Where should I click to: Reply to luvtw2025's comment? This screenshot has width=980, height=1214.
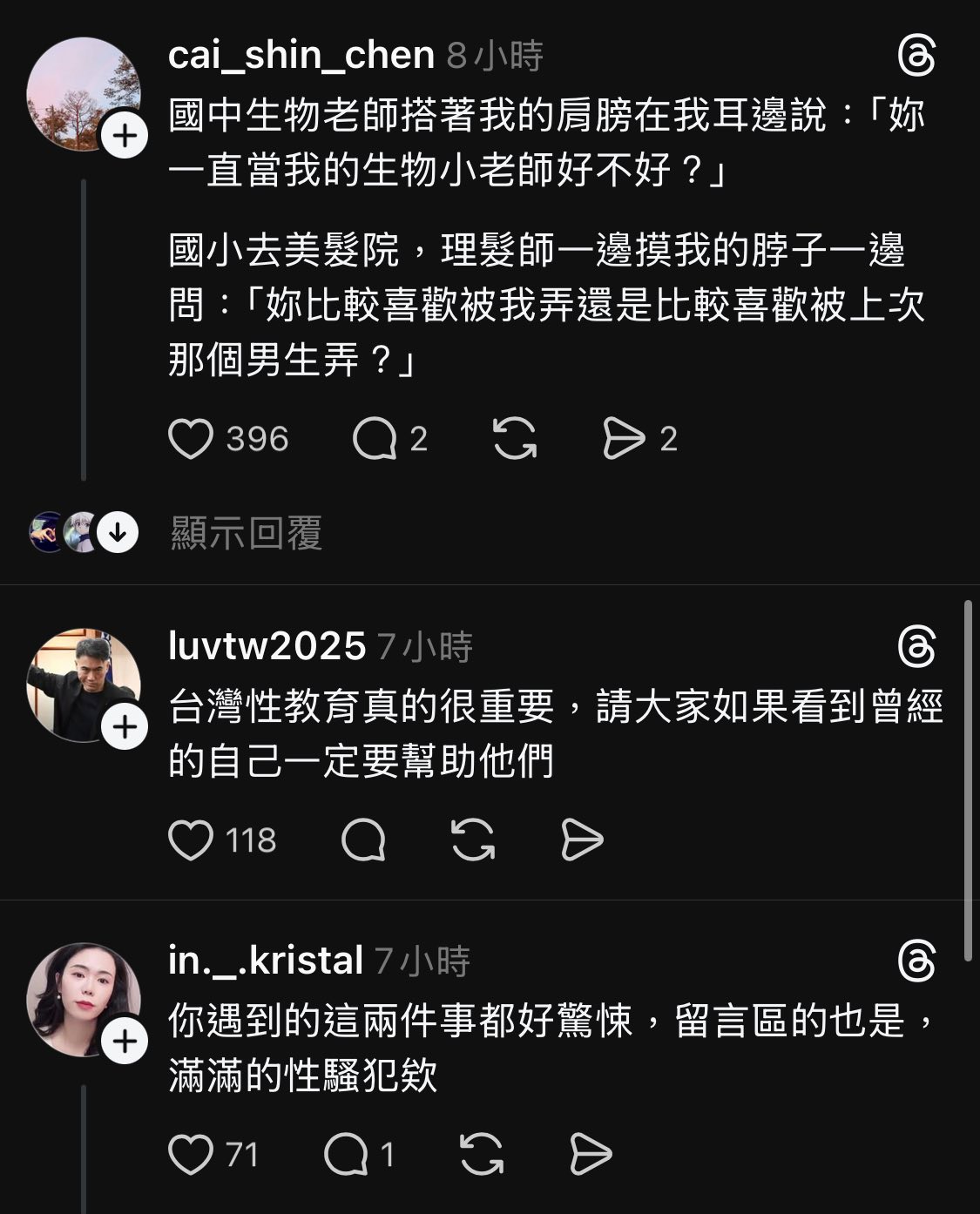(x=363, y=840)
